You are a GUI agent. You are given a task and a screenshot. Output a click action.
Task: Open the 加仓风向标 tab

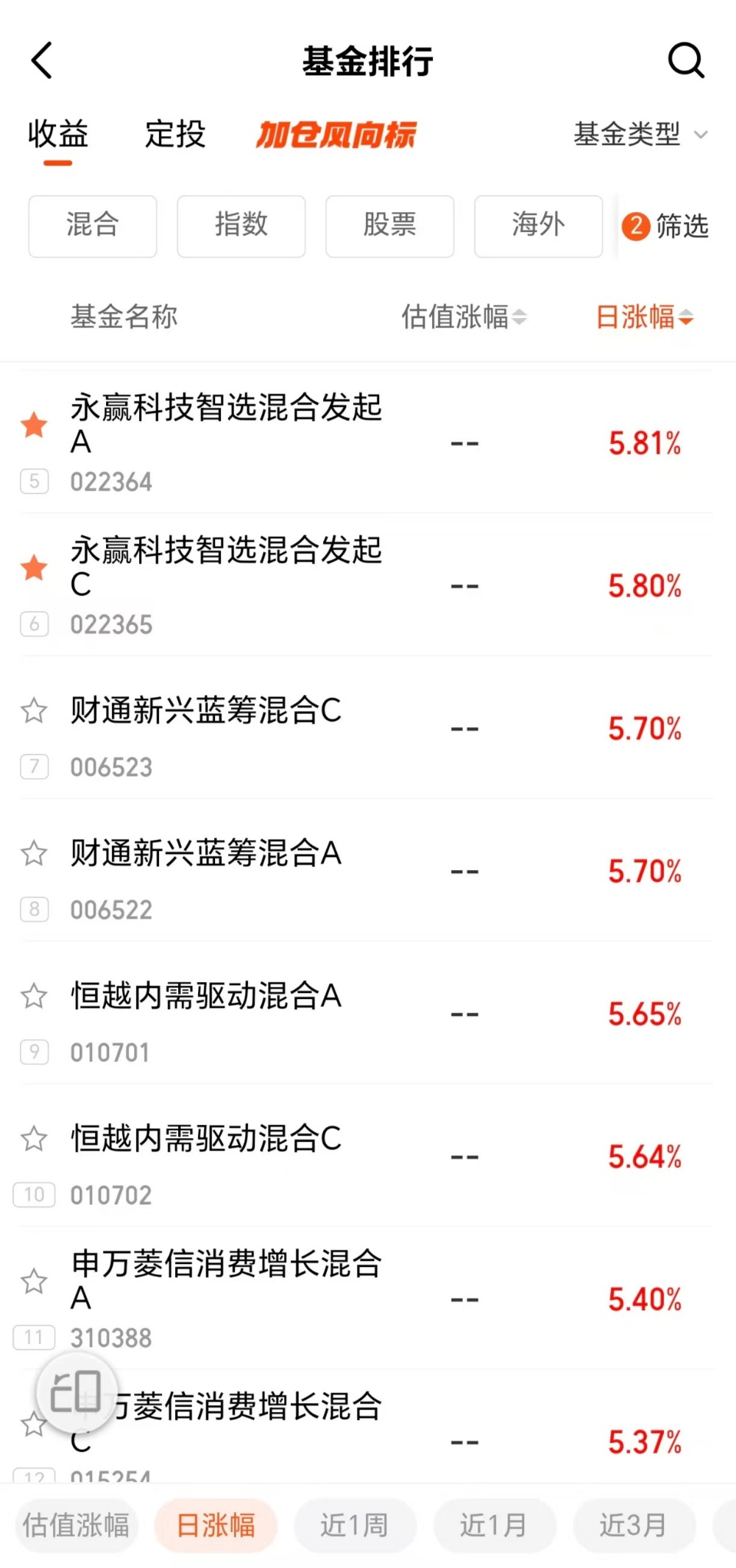pos(336,135)
